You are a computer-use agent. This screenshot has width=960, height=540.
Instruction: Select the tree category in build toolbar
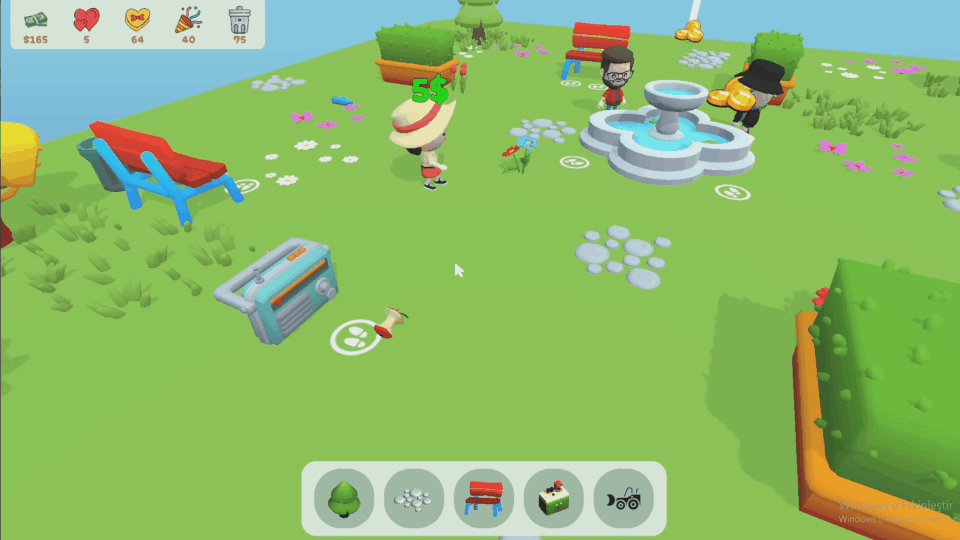[x=344, y=498]
